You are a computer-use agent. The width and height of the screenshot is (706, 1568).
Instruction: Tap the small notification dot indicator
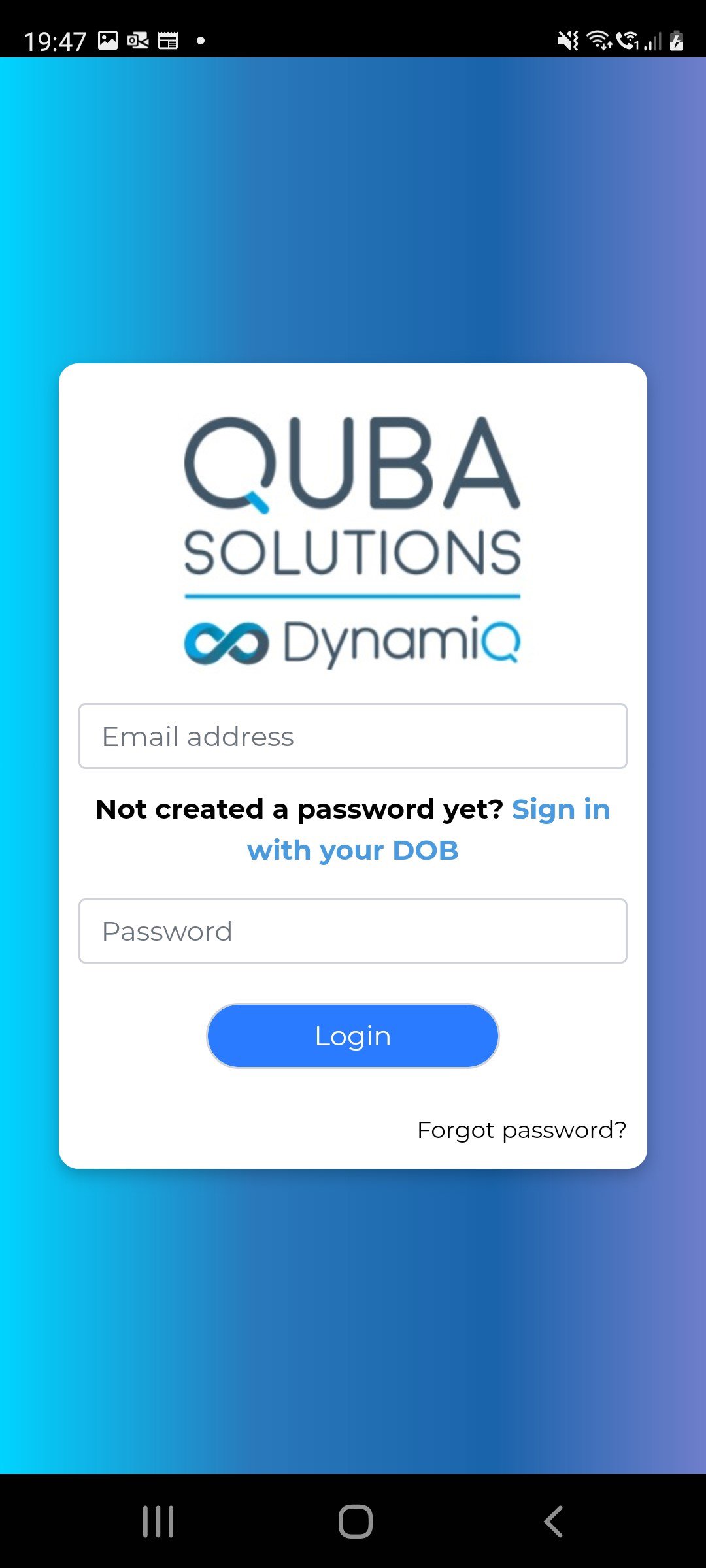201,41
